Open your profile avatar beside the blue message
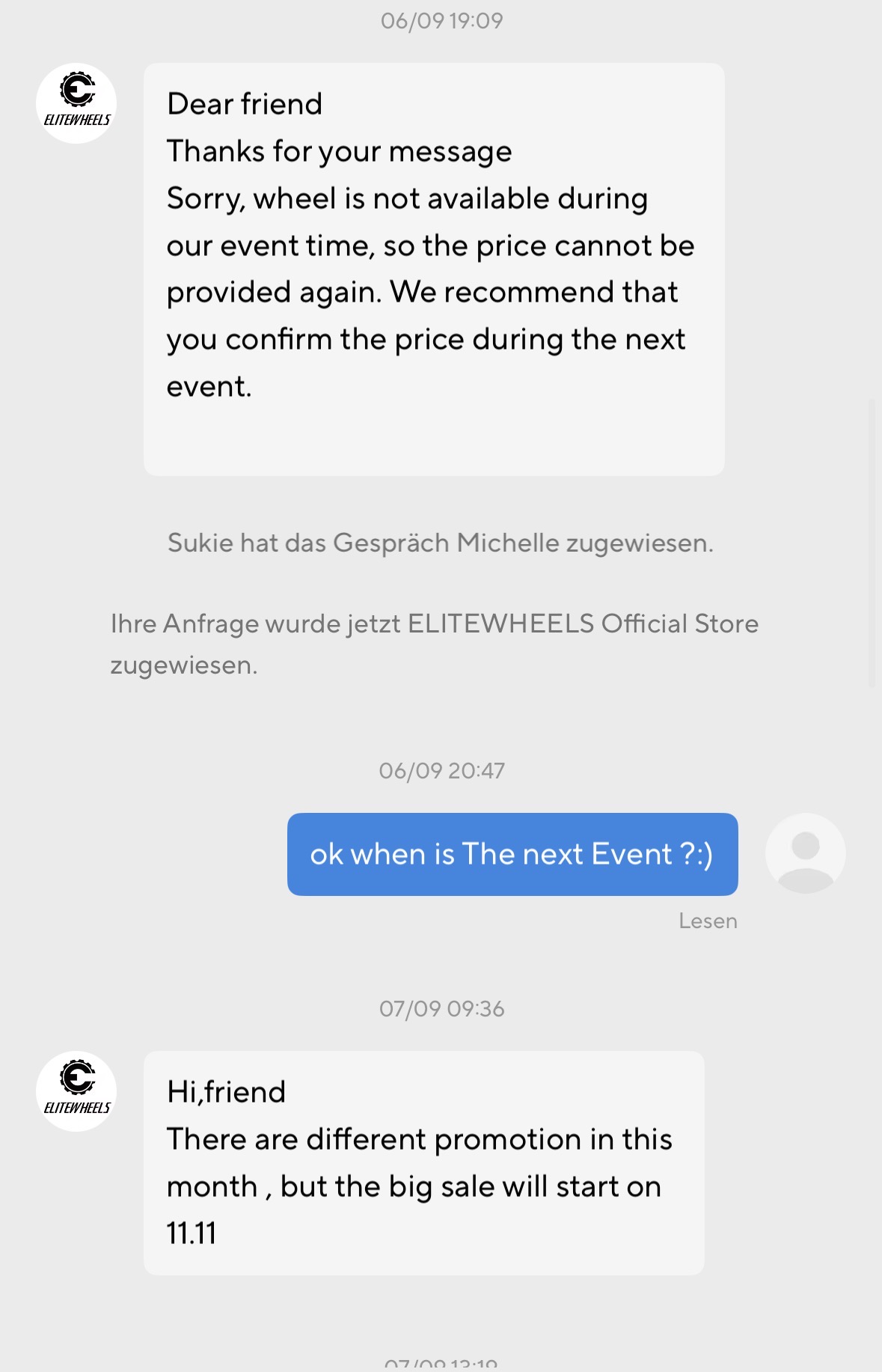 pyautogui.click(x=805, y=853)
